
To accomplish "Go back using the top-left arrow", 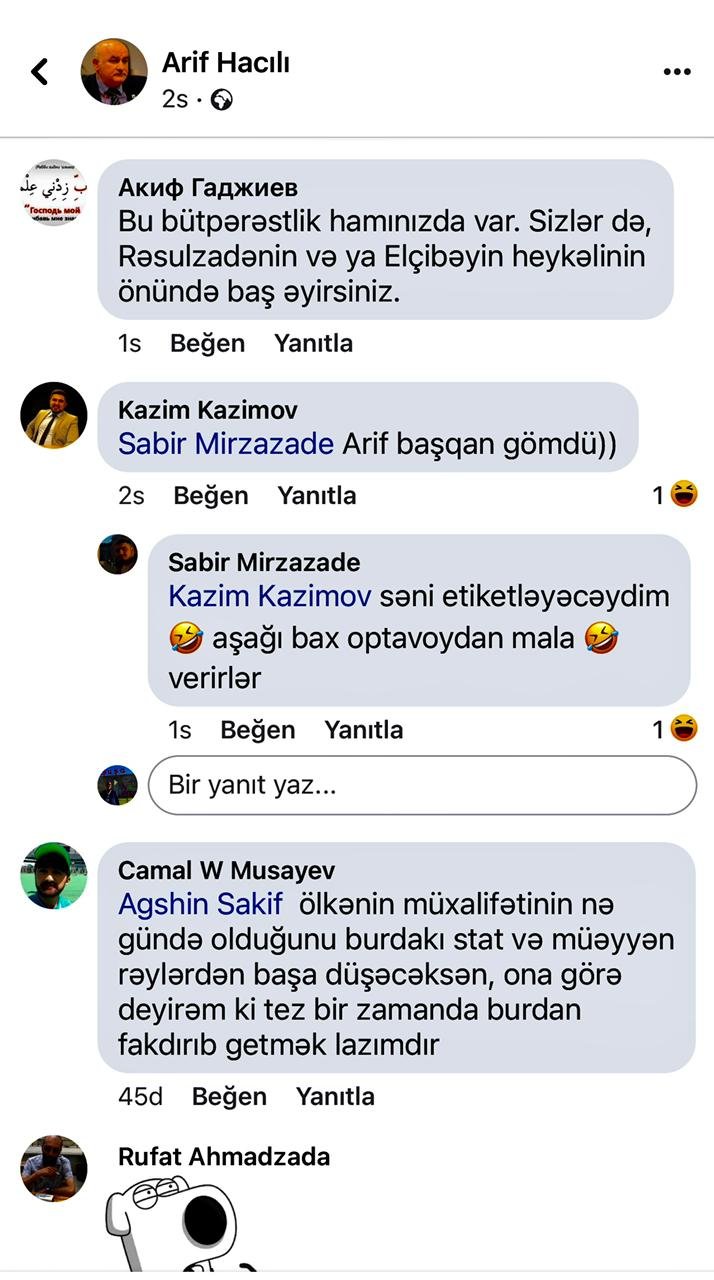I will point(40,71).
